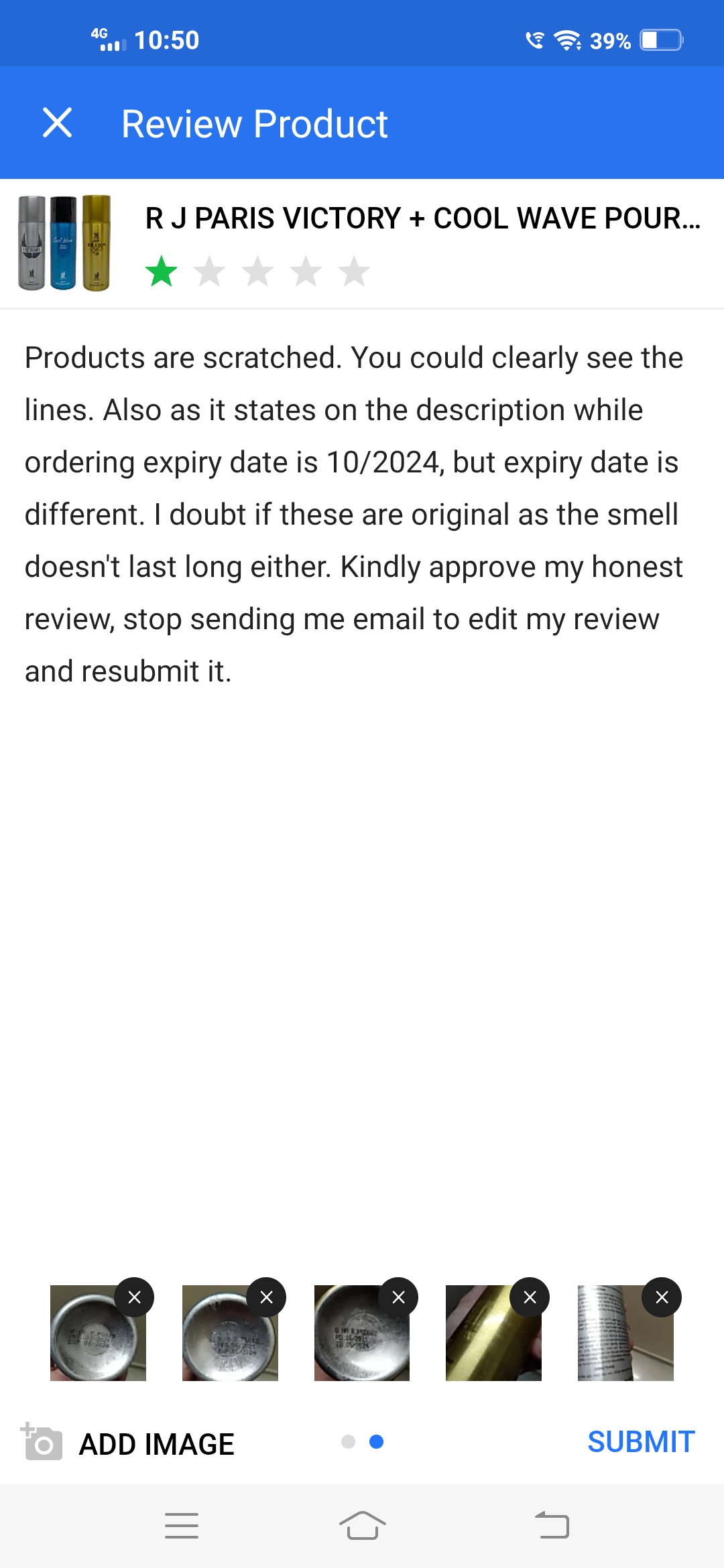Remove the second attached photo
This screenshot has height=1568, width=724.
(x=266, y=1298)
